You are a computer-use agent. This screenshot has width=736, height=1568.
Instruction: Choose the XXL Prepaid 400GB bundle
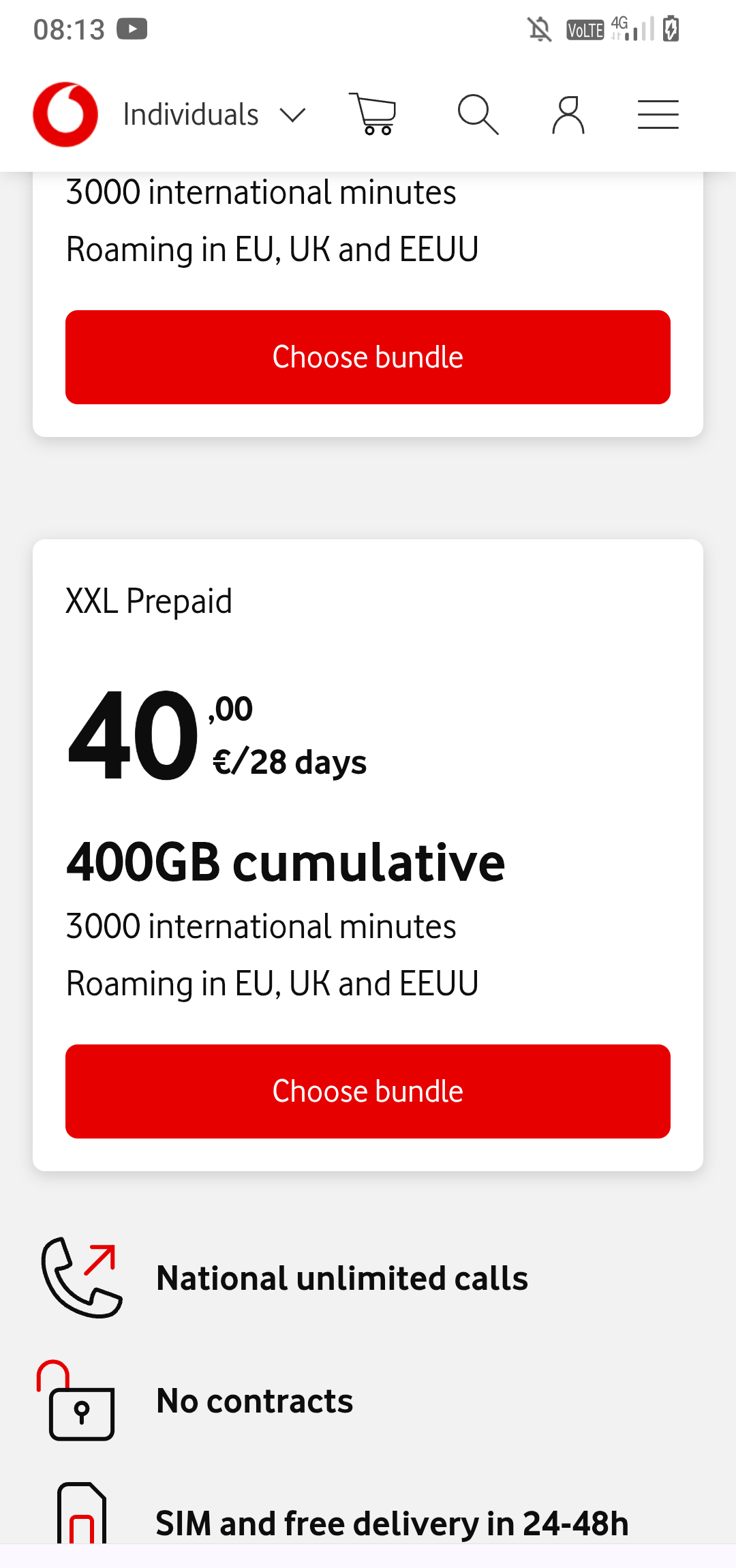[x=368, y=1091]
